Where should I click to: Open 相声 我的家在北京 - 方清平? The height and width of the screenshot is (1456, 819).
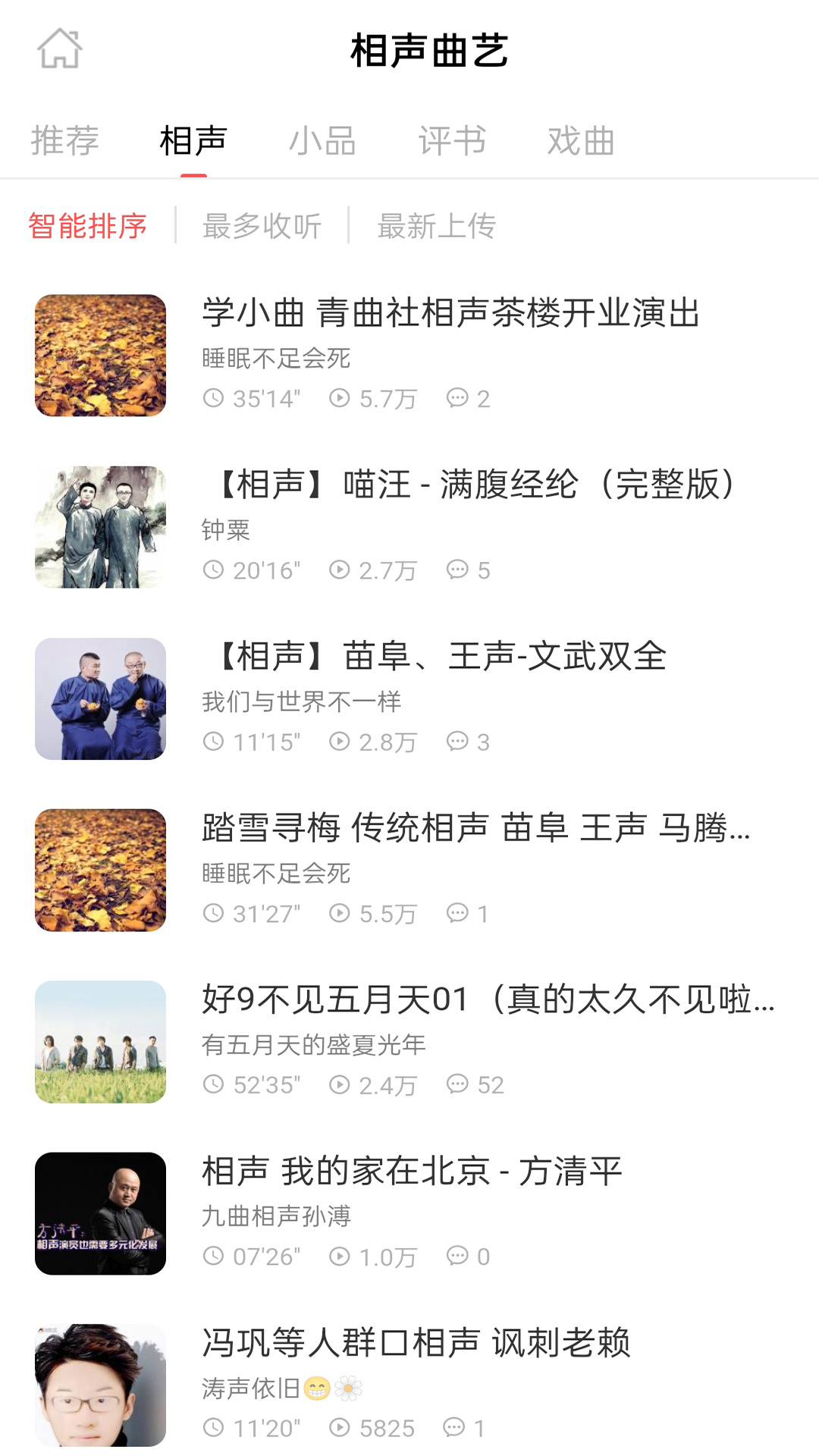pos(413,1172)
